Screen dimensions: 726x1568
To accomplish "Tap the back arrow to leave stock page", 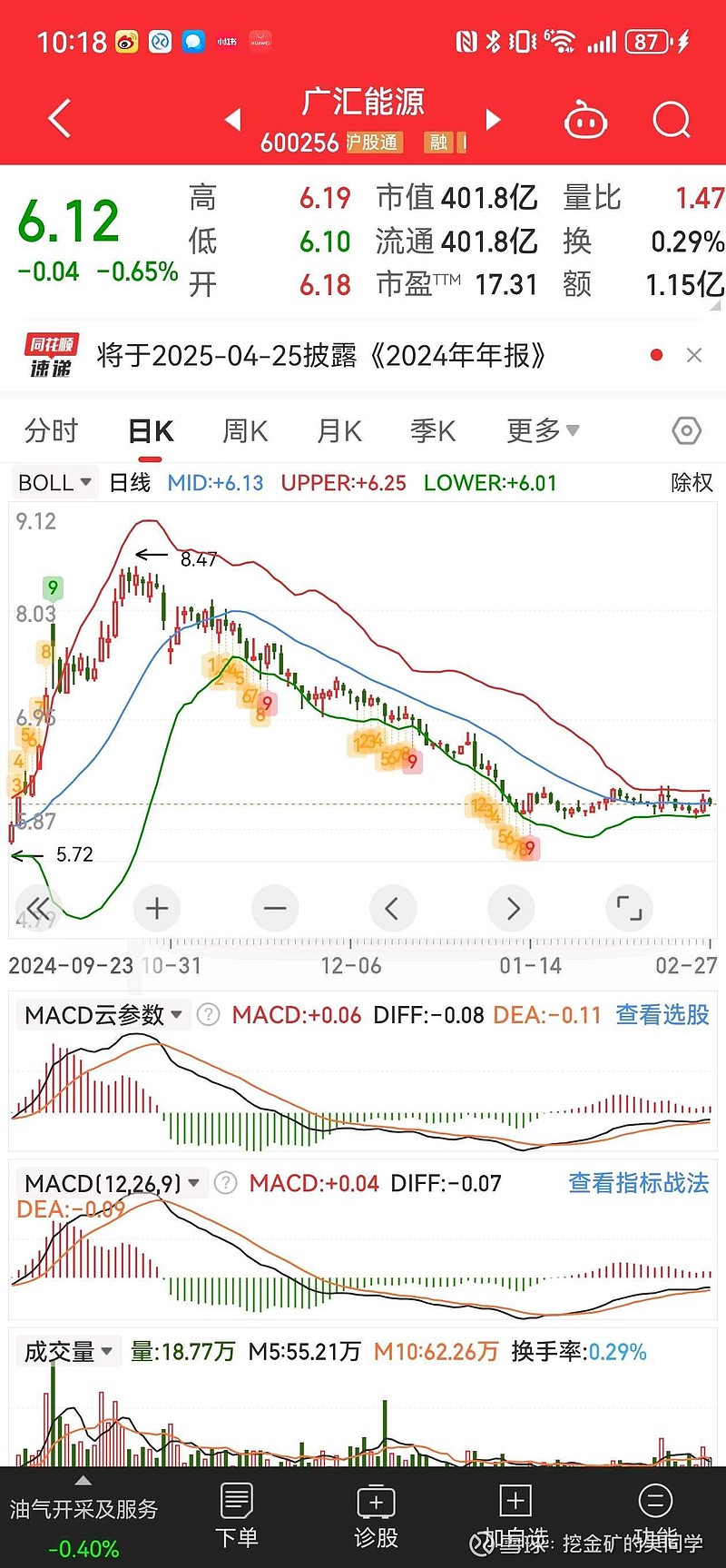I will [57, 119].
